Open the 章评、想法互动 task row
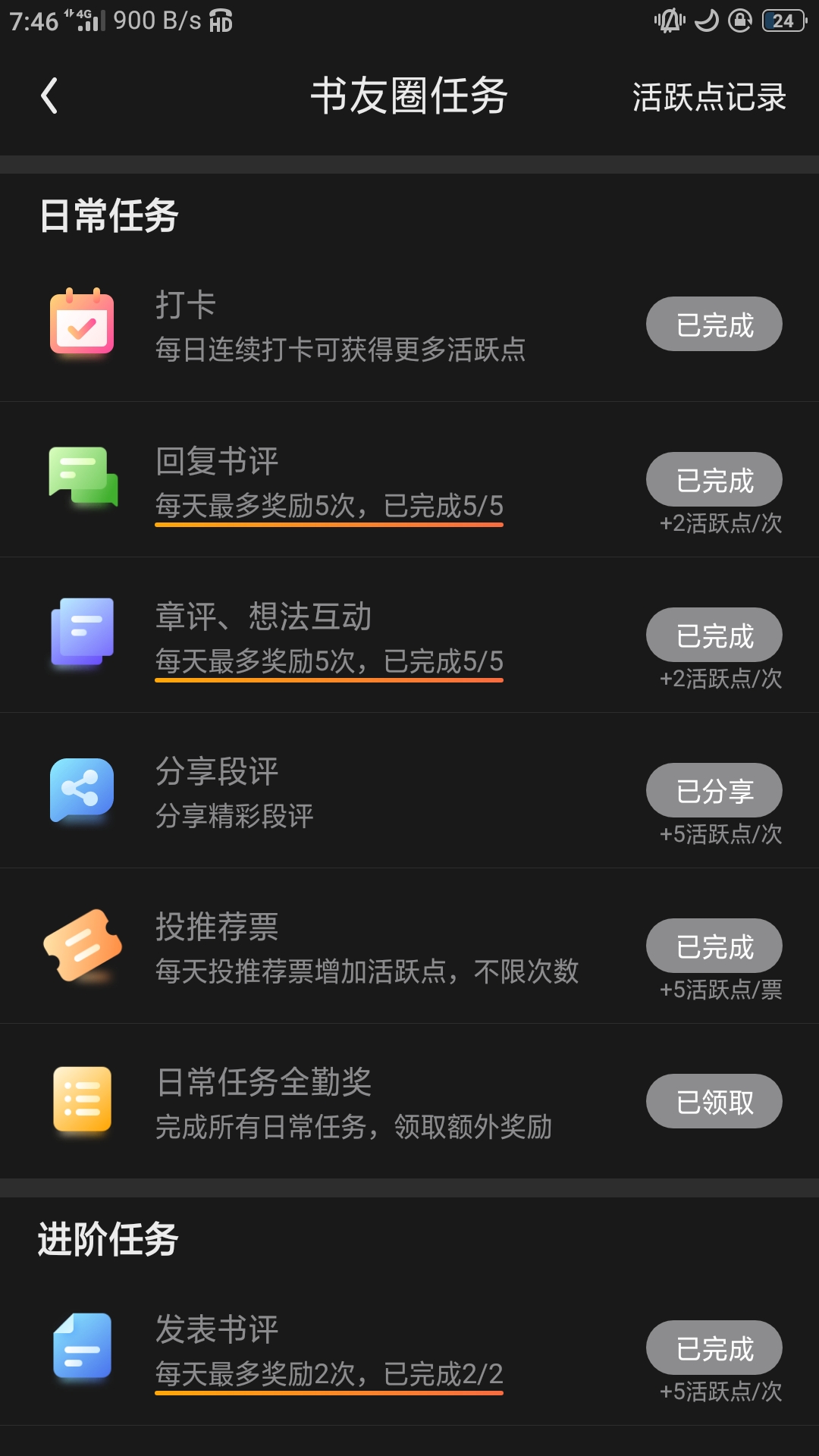Viewport: 819px width, 1456px height. (x=409, y=635)
